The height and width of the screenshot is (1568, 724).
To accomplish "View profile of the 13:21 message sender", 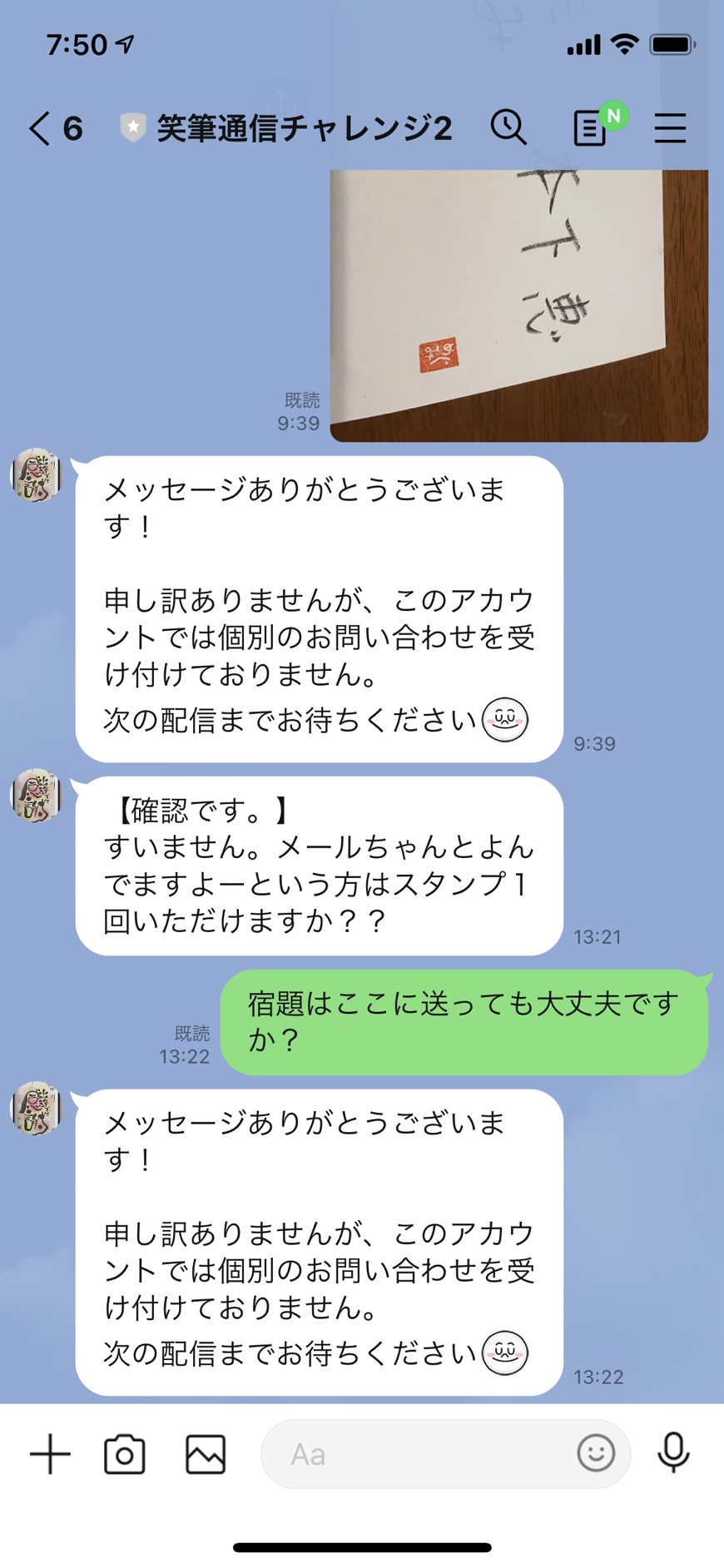I will [37, 795].
